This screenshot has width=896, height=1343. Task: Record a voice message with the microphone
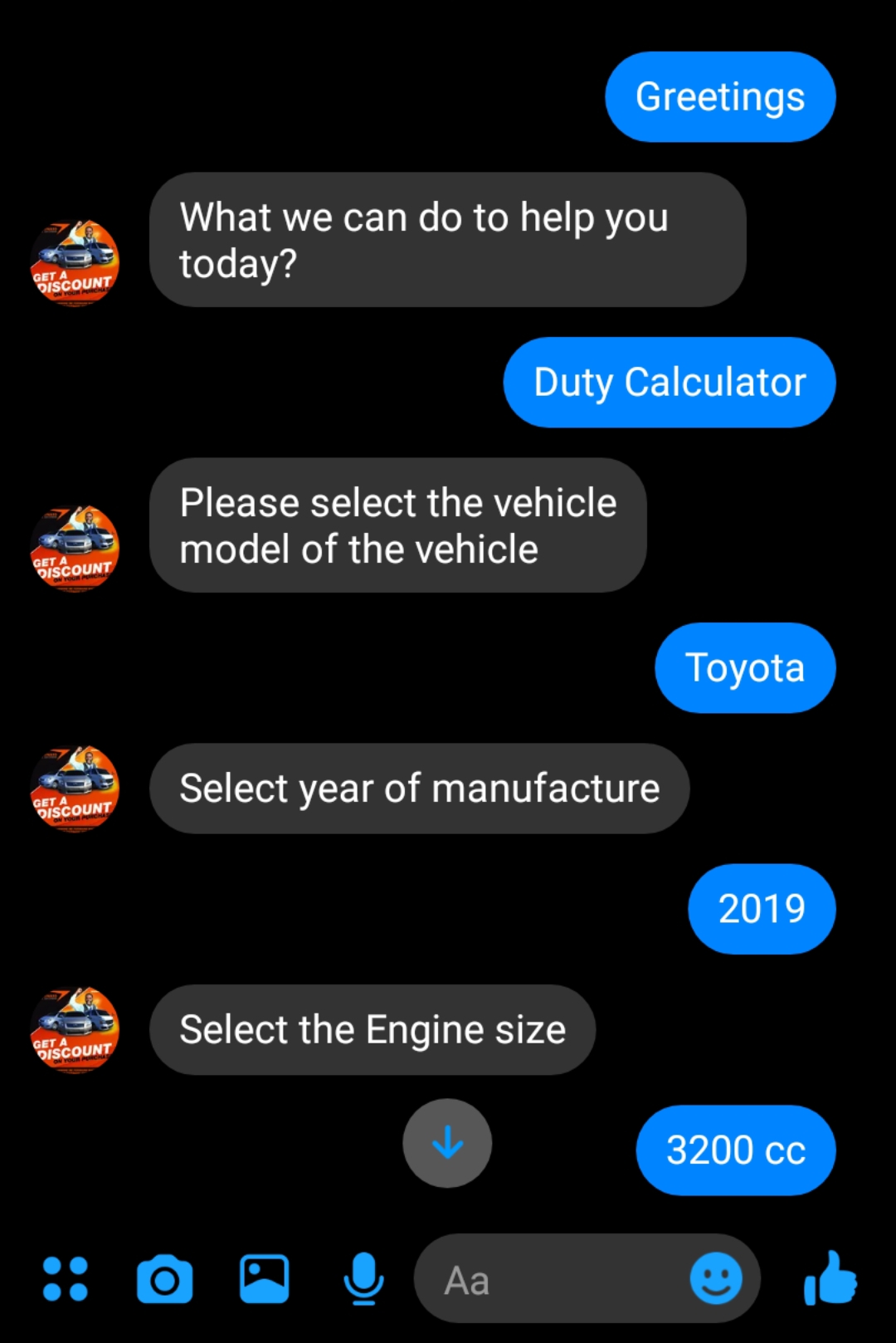pyautogui.click(x=363, y=1279)
